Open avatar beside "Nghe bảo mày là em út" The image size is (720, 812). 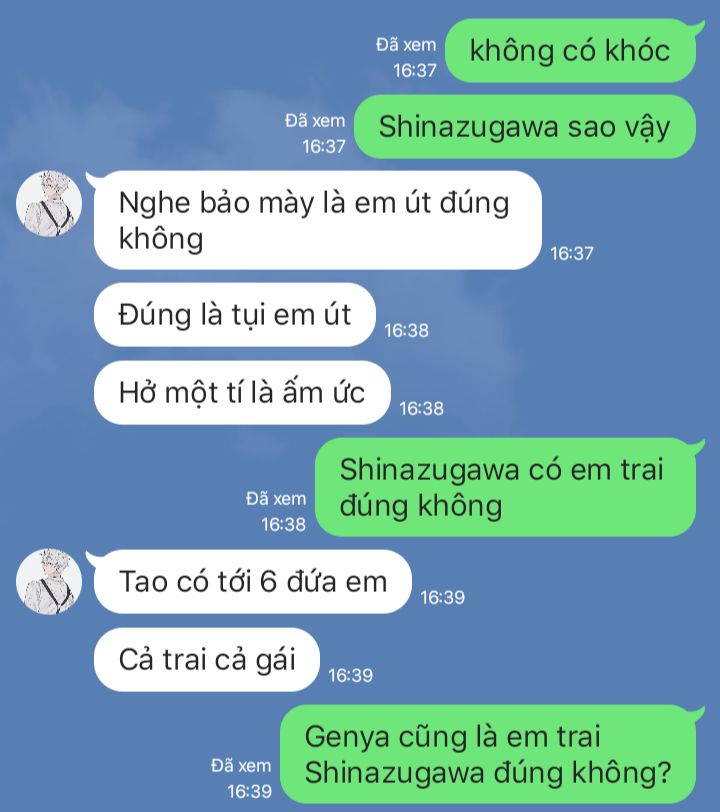[x=49, y=204]
